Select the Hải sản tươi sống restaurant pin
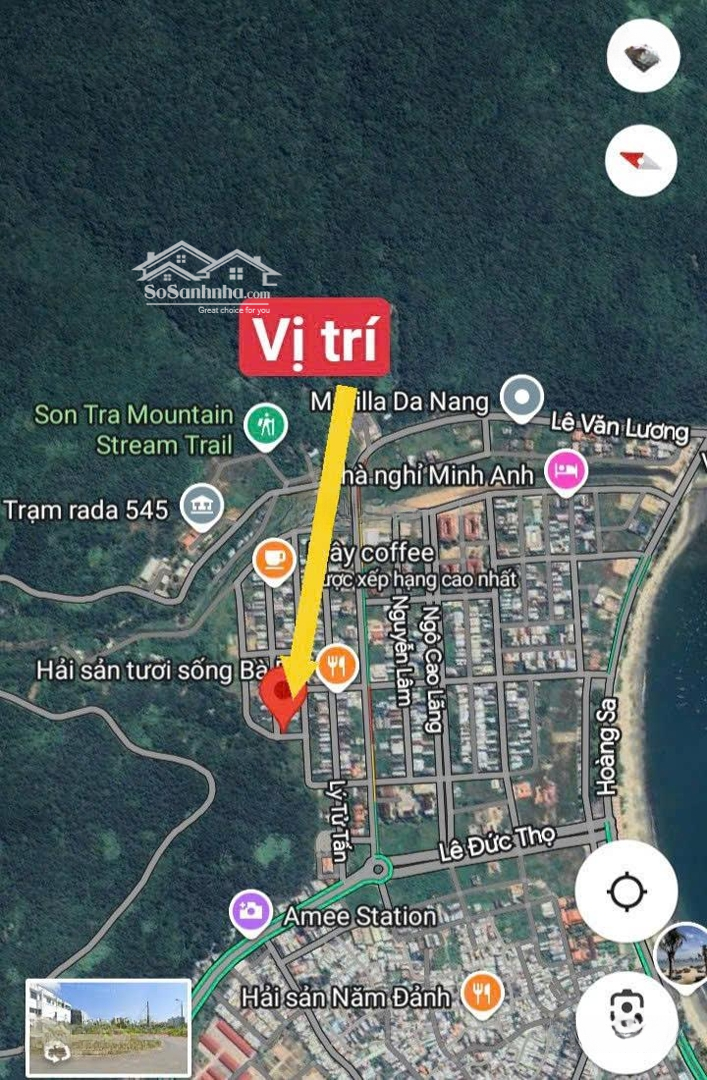Screen dimensions: 707x1080 [338, 665]
